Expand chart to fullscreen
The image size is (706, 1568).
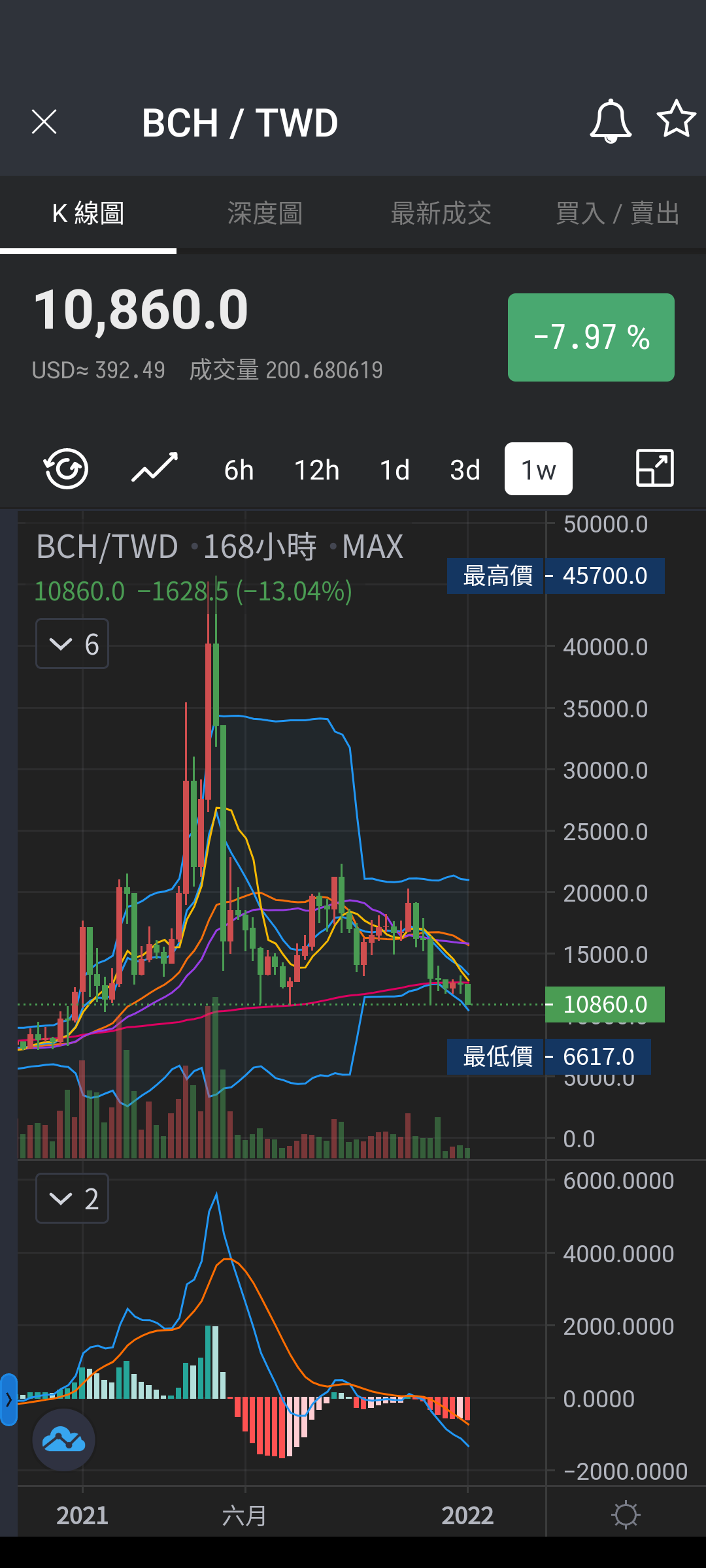coord(655,468)
